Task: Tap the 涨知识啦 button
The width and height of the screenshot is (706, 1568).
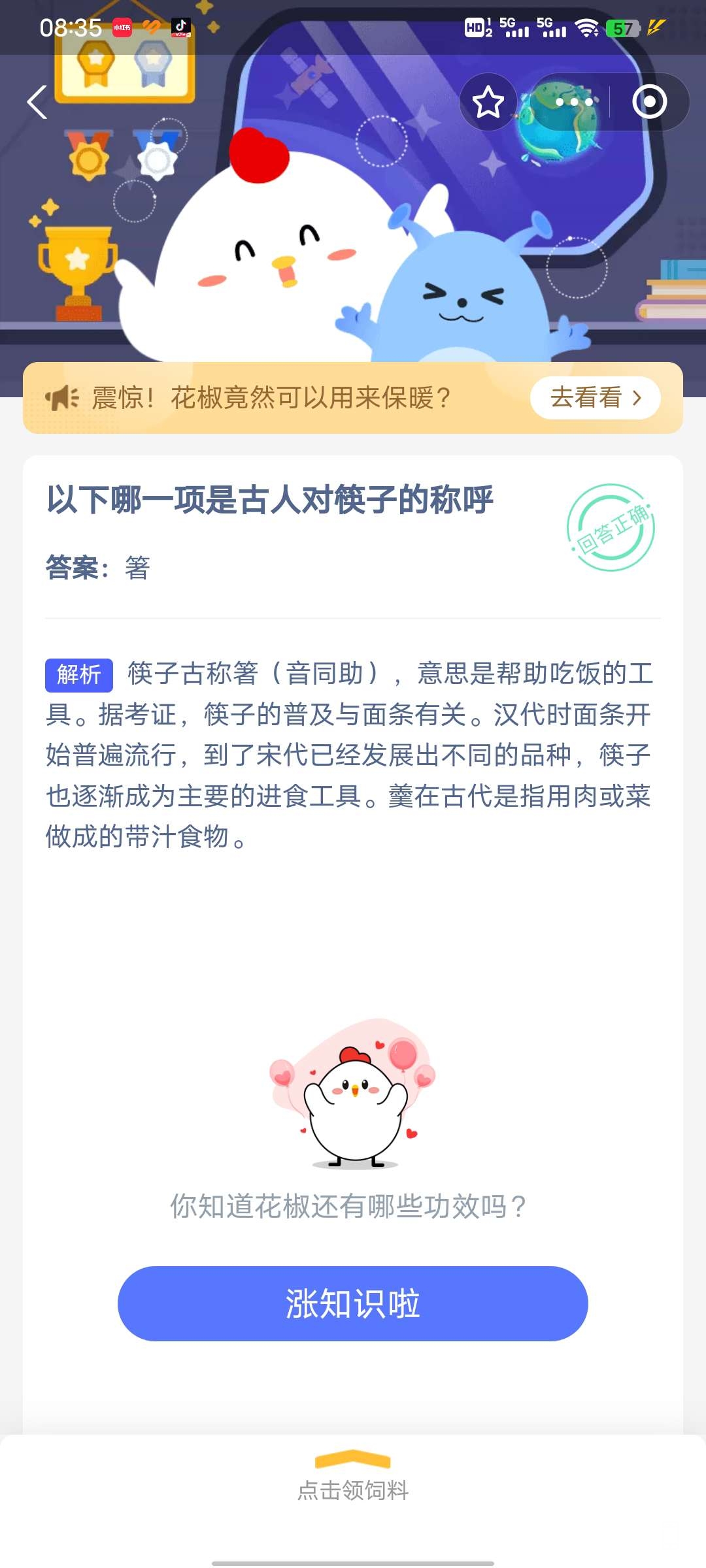Action: (x=353, y=1303)
